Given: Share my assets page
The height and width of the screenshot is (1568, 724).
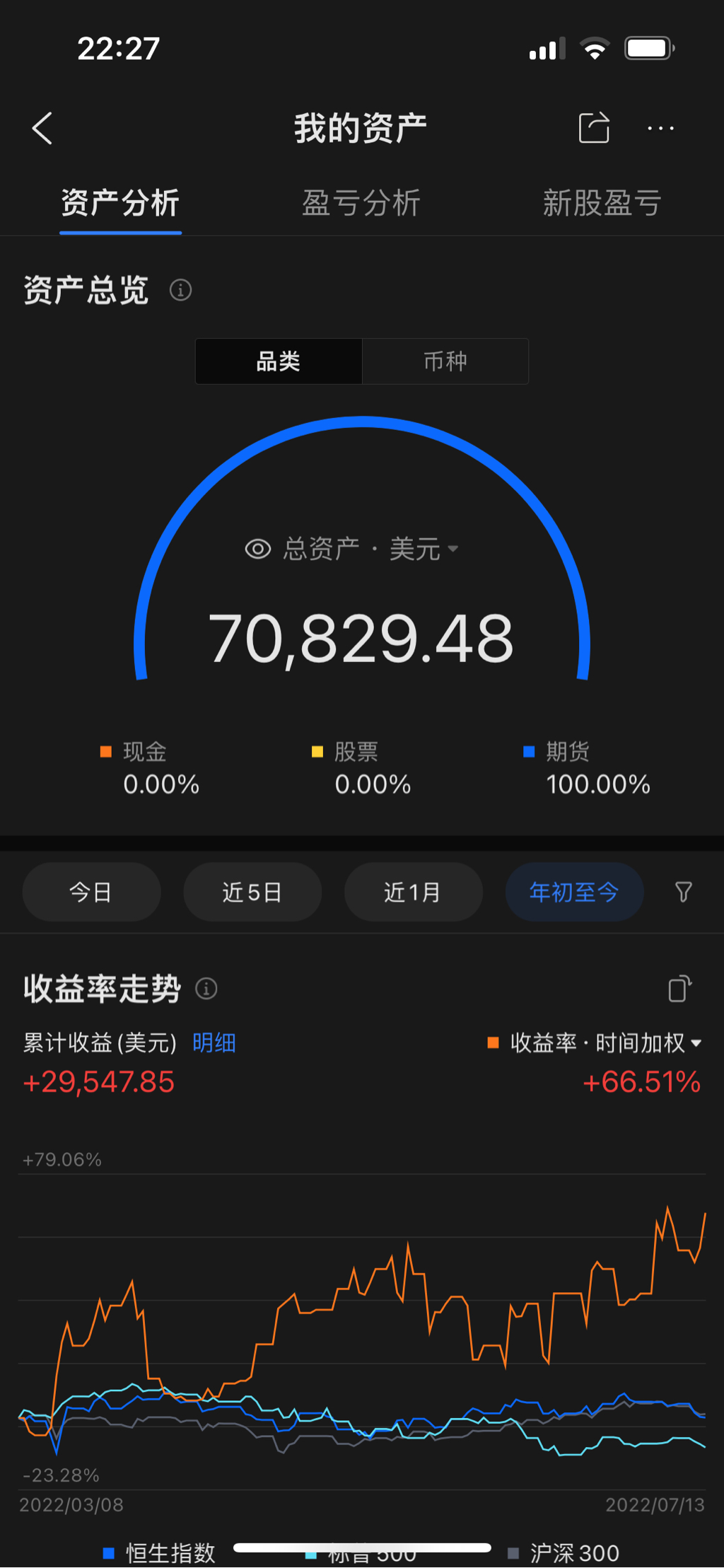Looking at the screenshot, I should point(593,129).
